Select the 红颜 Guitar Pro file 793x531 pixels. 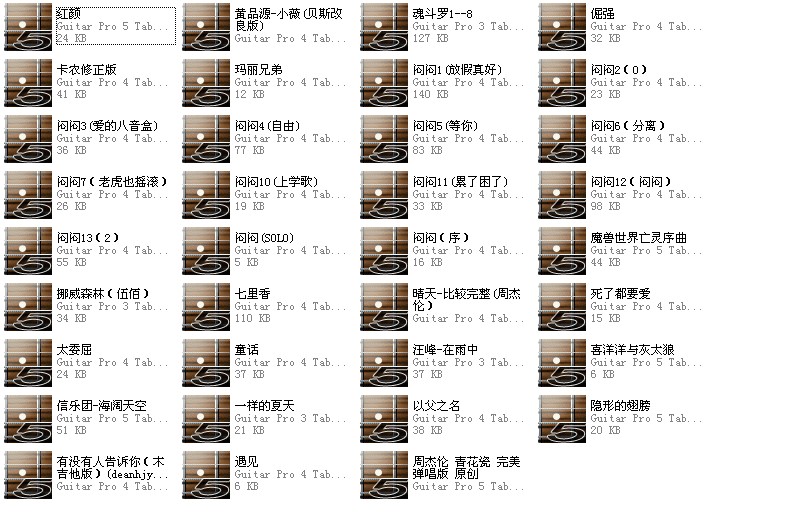pos(28,27)
